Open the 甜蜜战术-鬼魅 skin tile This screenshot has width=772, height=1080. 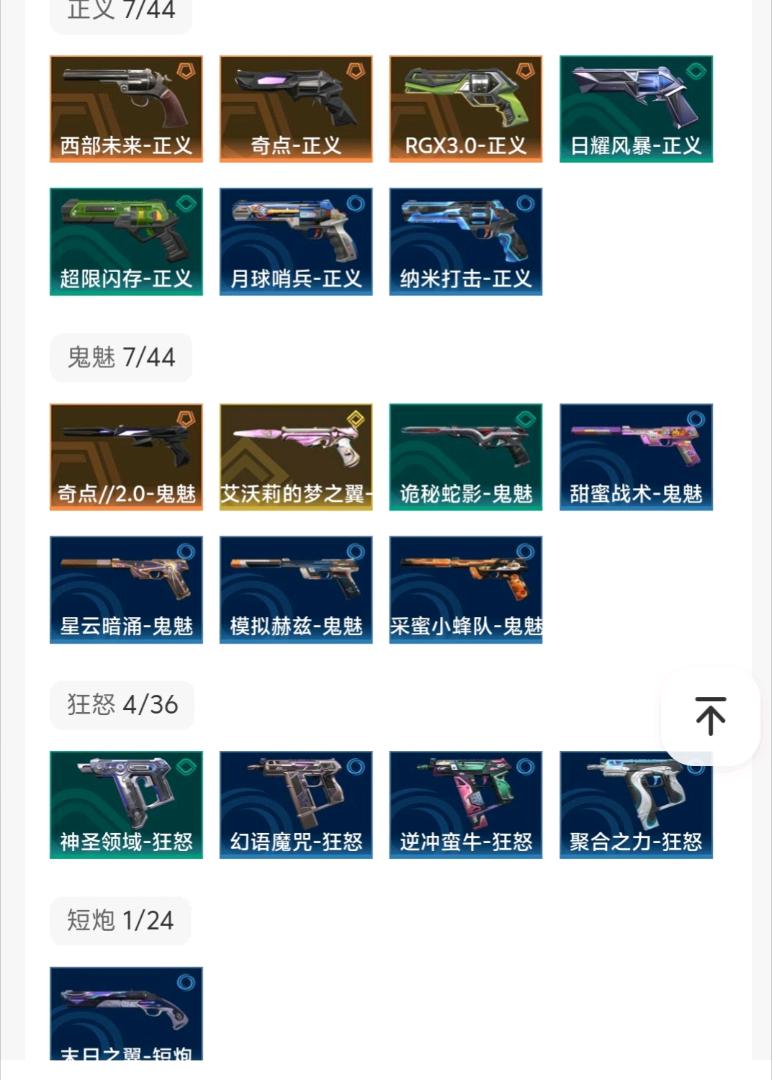pyautogui.click(x=636, y=457)
